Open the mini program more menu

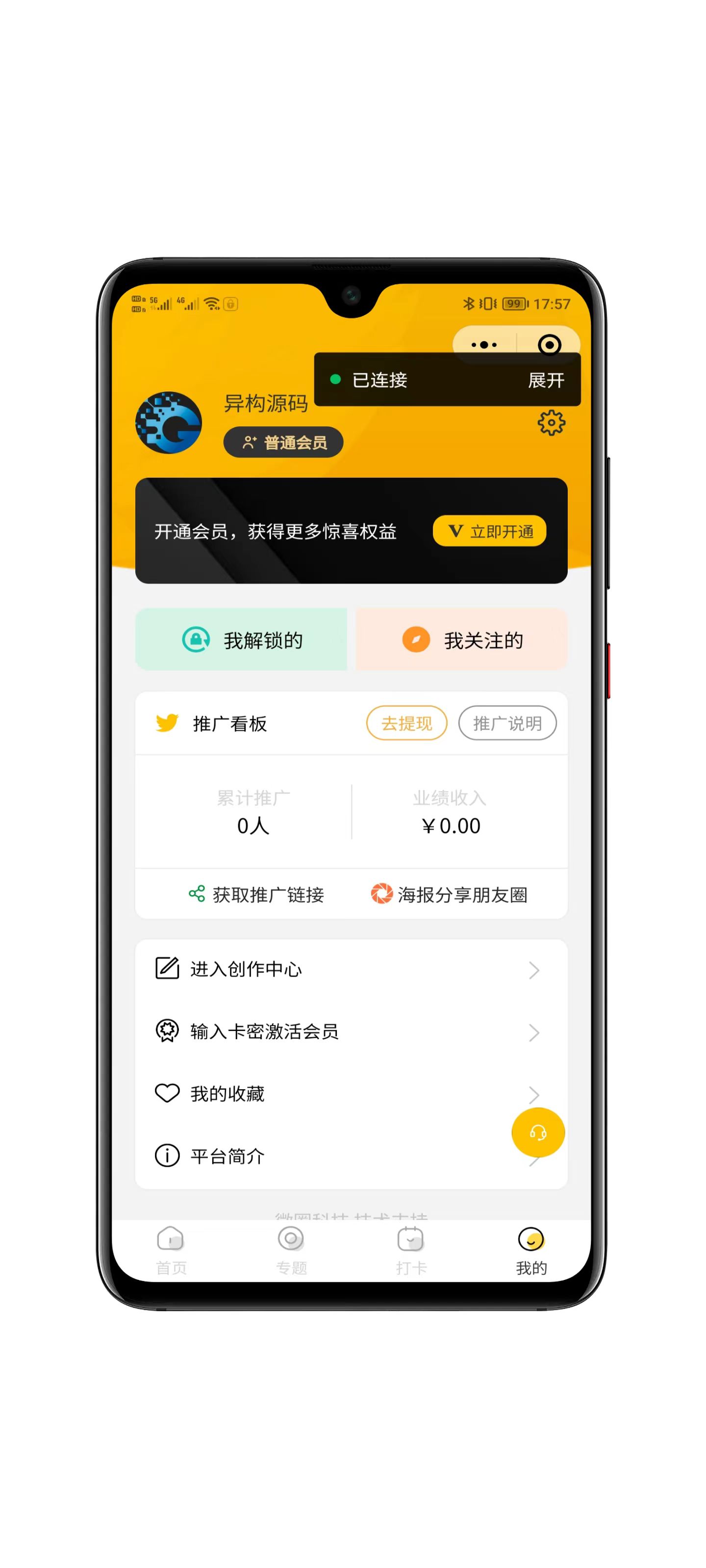484,344
